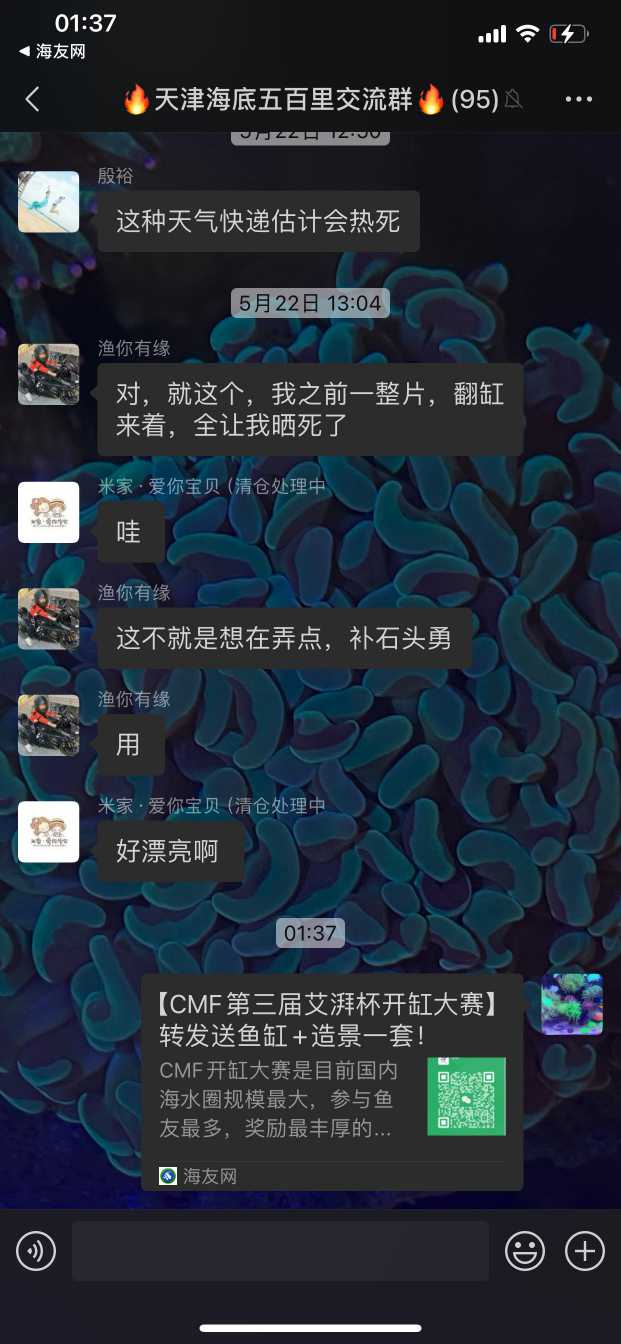This screenshot has height=1344, width=621.
Task: Open the plus attachments menu
Action: (585, 1251)
